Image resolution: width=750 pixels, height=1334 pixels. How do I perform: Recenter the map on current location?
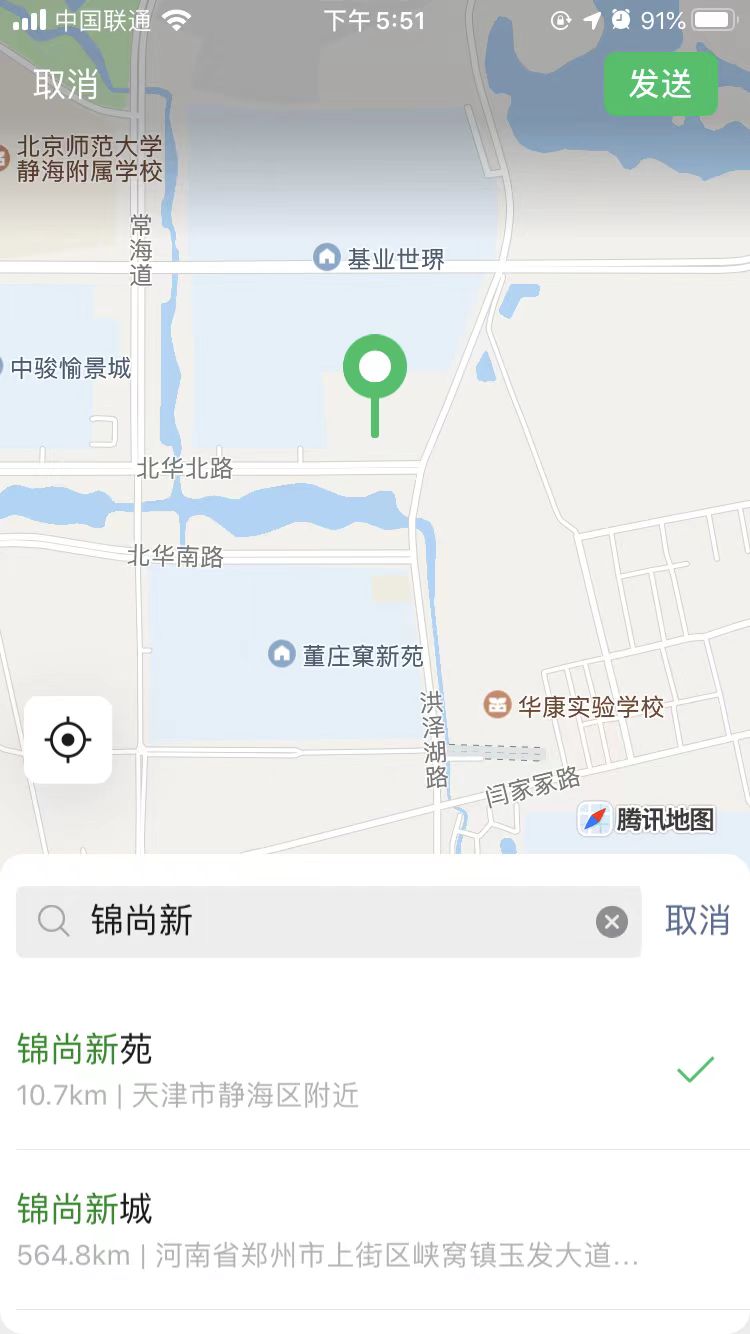coord(68,740)
